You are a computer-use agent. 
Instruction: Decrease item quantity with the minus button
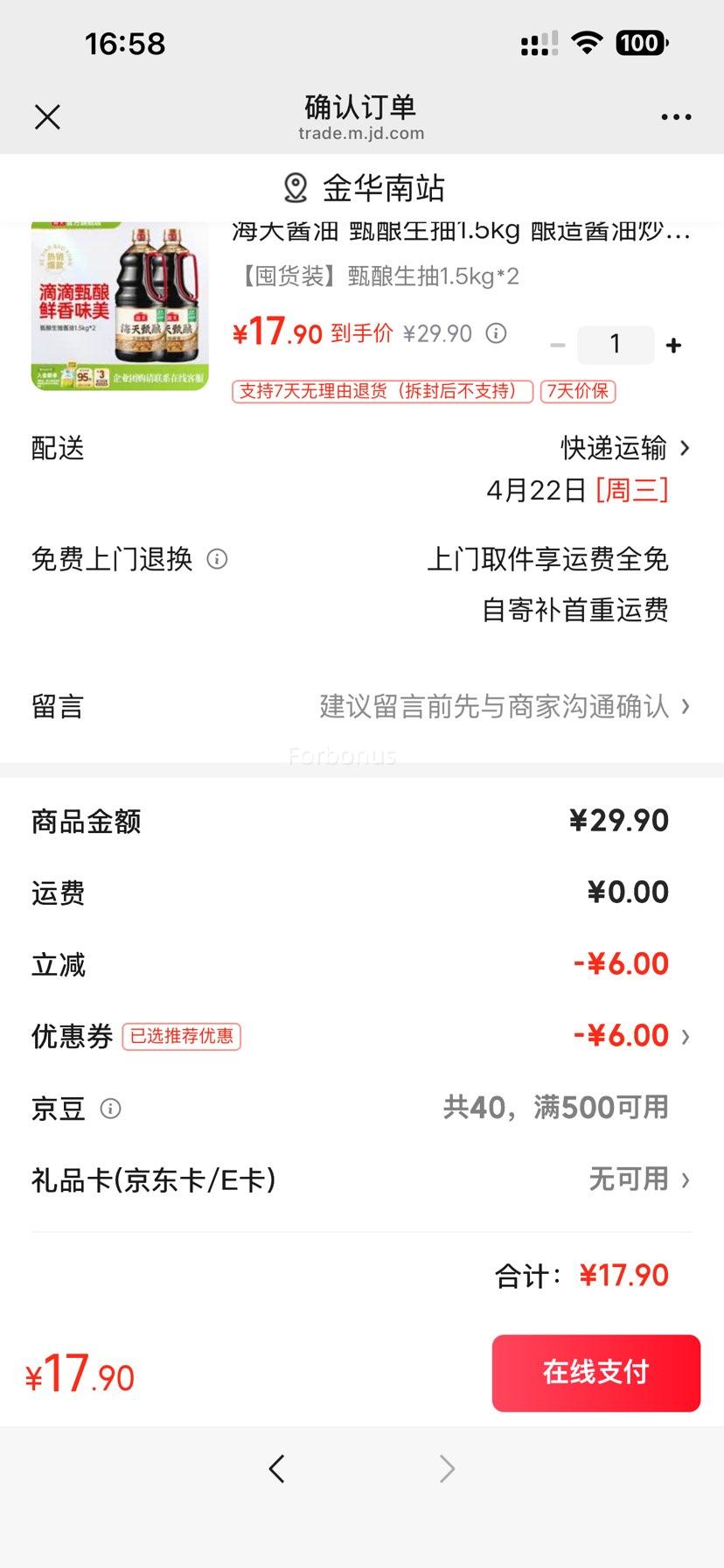pyautogui.click(x=557, y=344)
